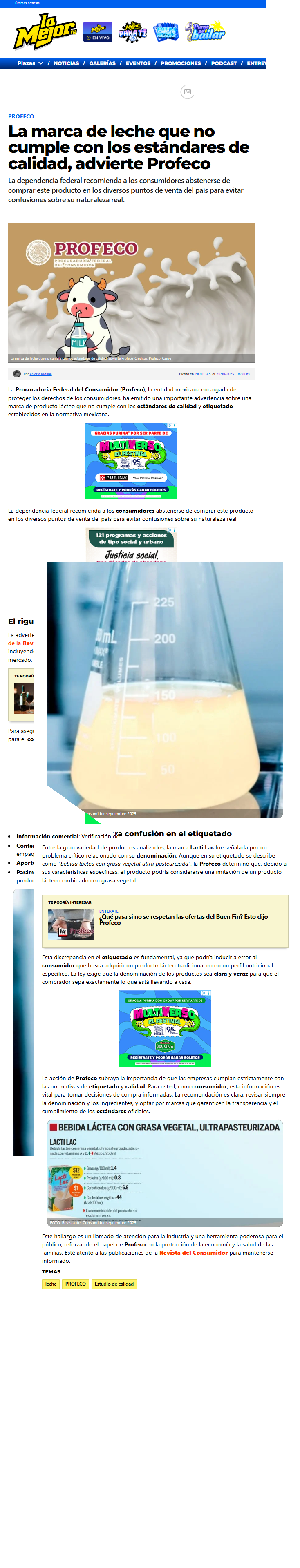Select the leche topic tag

pos(51,1284)
